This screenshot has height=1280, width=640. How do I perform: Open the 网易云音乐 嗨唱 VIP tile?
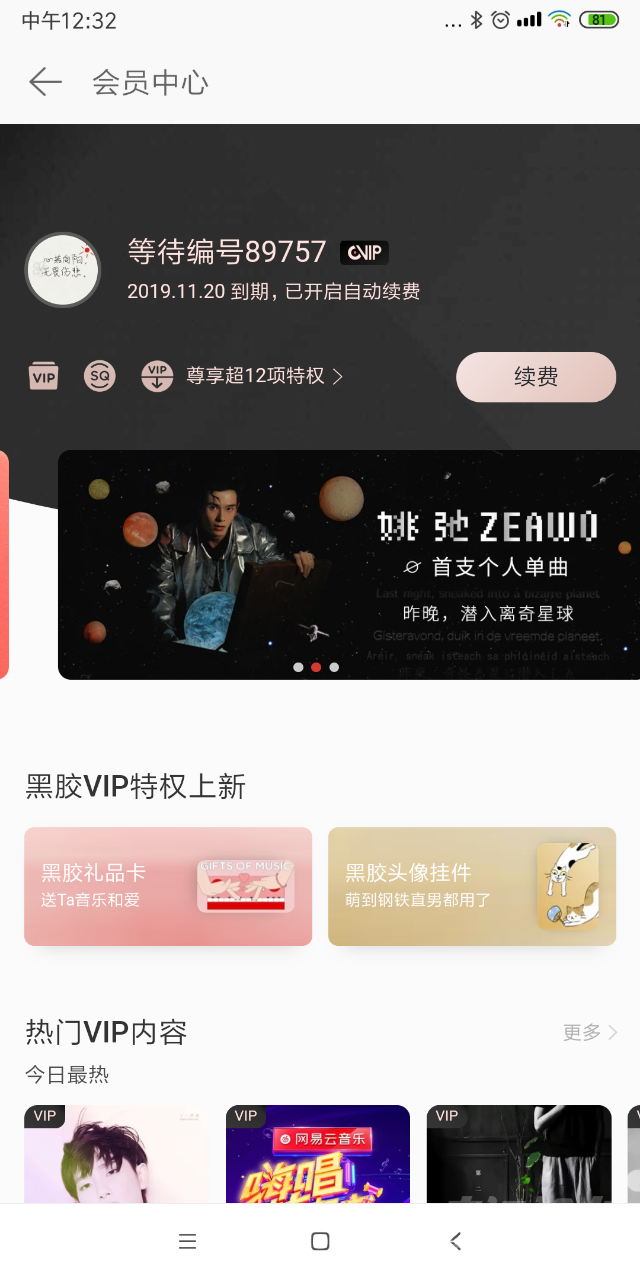[x=318, y=1155]
